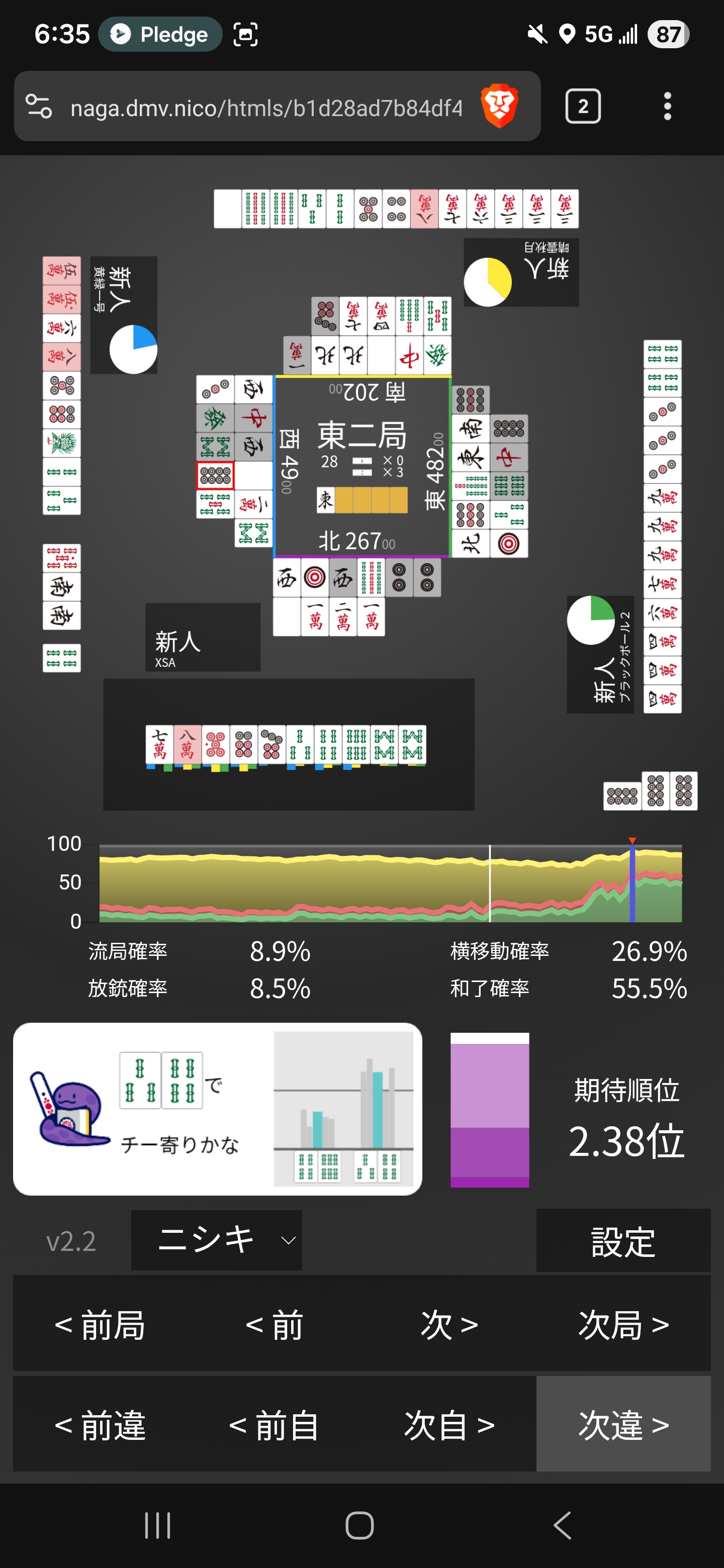Viewport: 724px width, 1568px height.
Task: Tap the URL address field
Action: (x=266, y=108)
